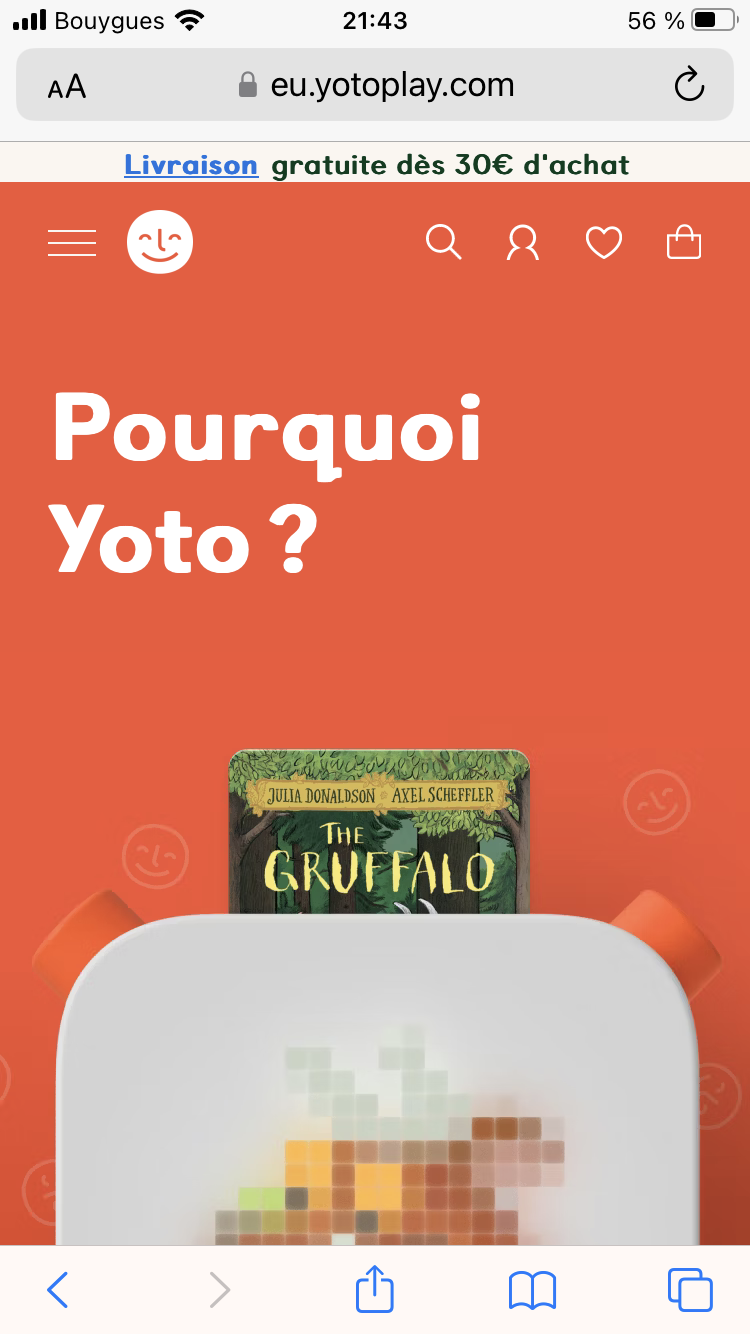This screenshot has width=750, height=1334.
Task: Show open Safari tabs
Action: 690,1289
